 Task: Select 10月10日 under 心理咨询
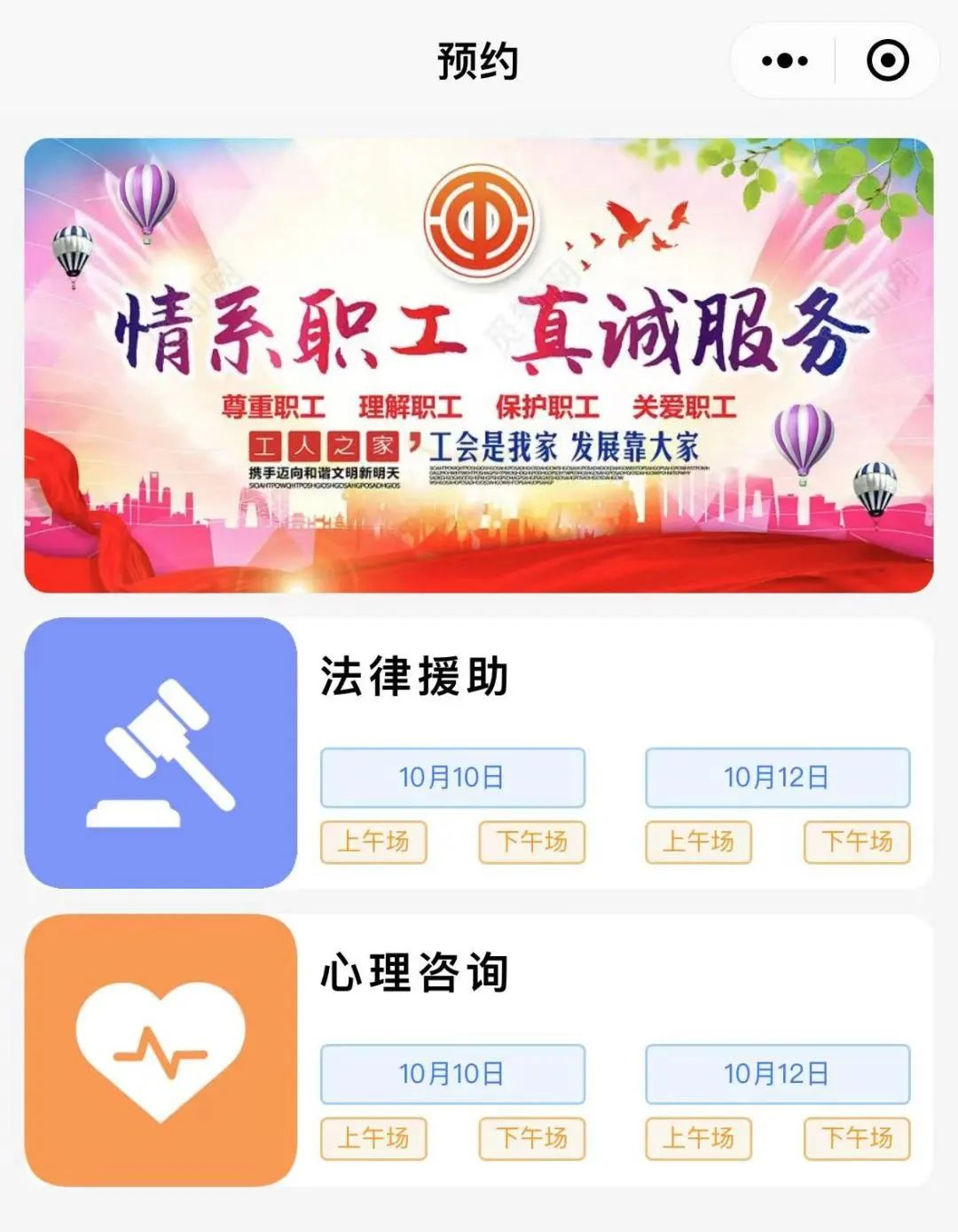tap(452, 1074)
